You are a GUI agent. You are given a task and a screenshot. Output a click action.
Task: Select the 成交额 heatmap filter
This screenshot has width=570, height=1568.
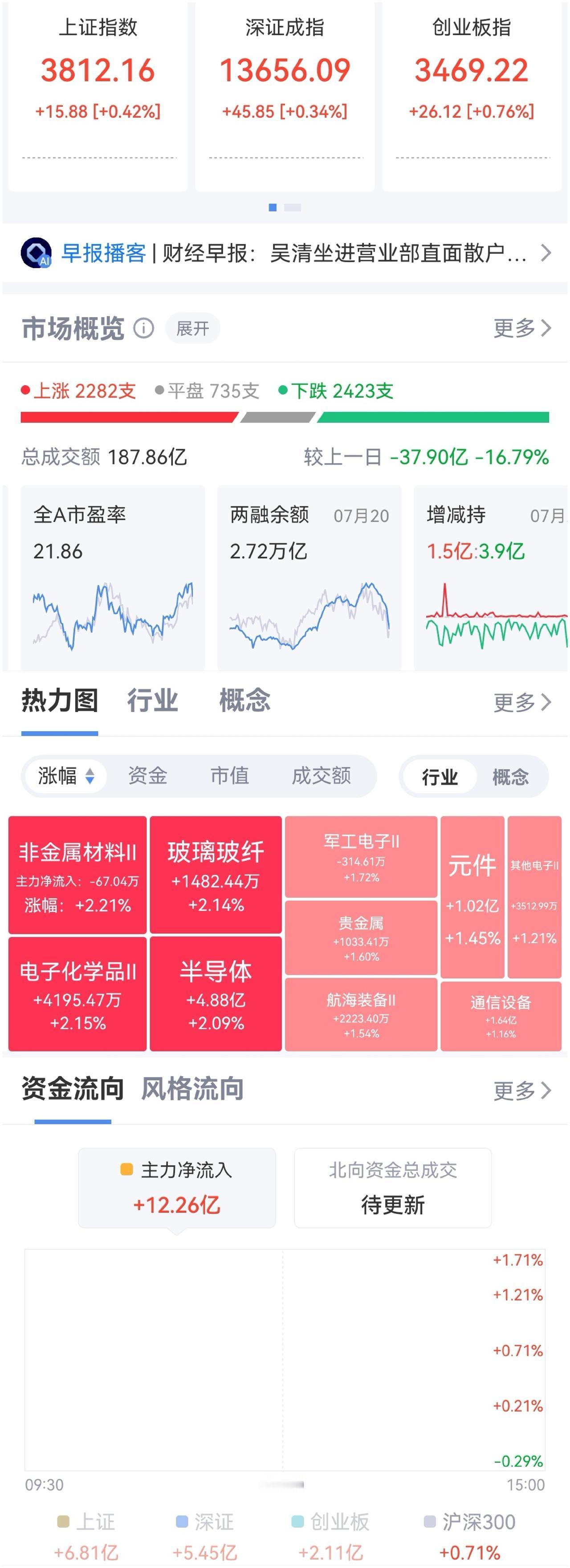point(321,776)
